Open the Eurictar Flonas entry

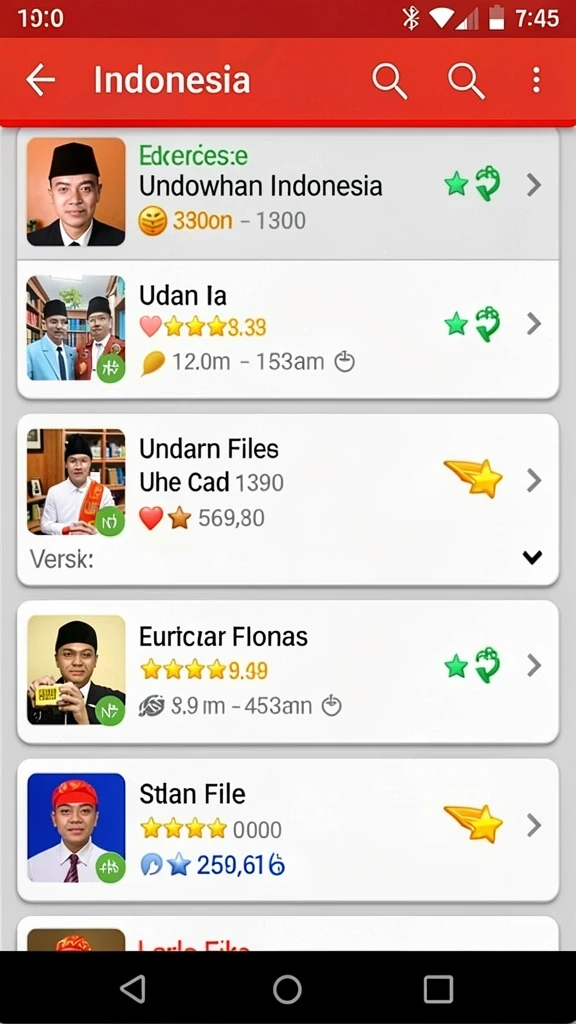click(x=288, y=671)
